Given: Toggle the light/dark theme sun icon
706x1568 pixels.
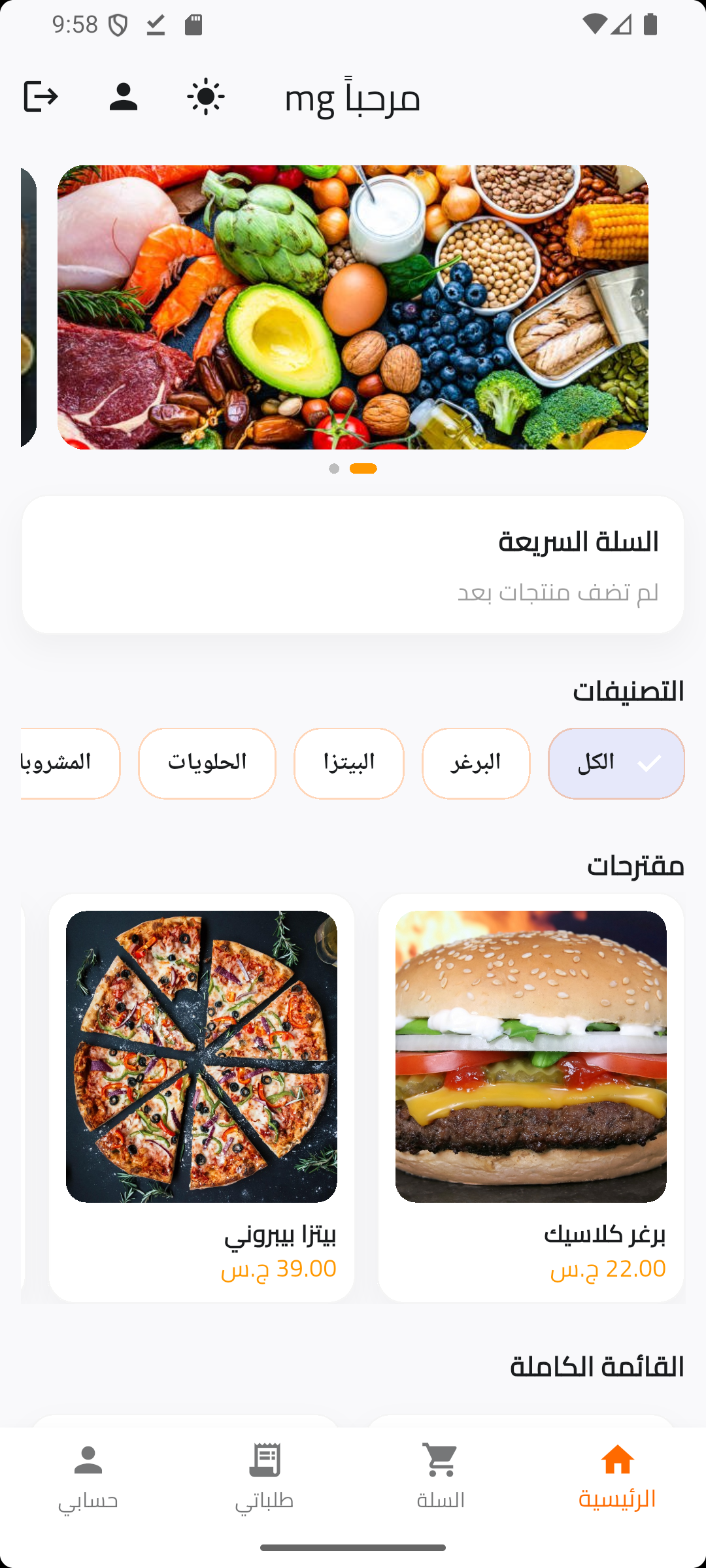Looking at the screenshot, I should (206, 97).
